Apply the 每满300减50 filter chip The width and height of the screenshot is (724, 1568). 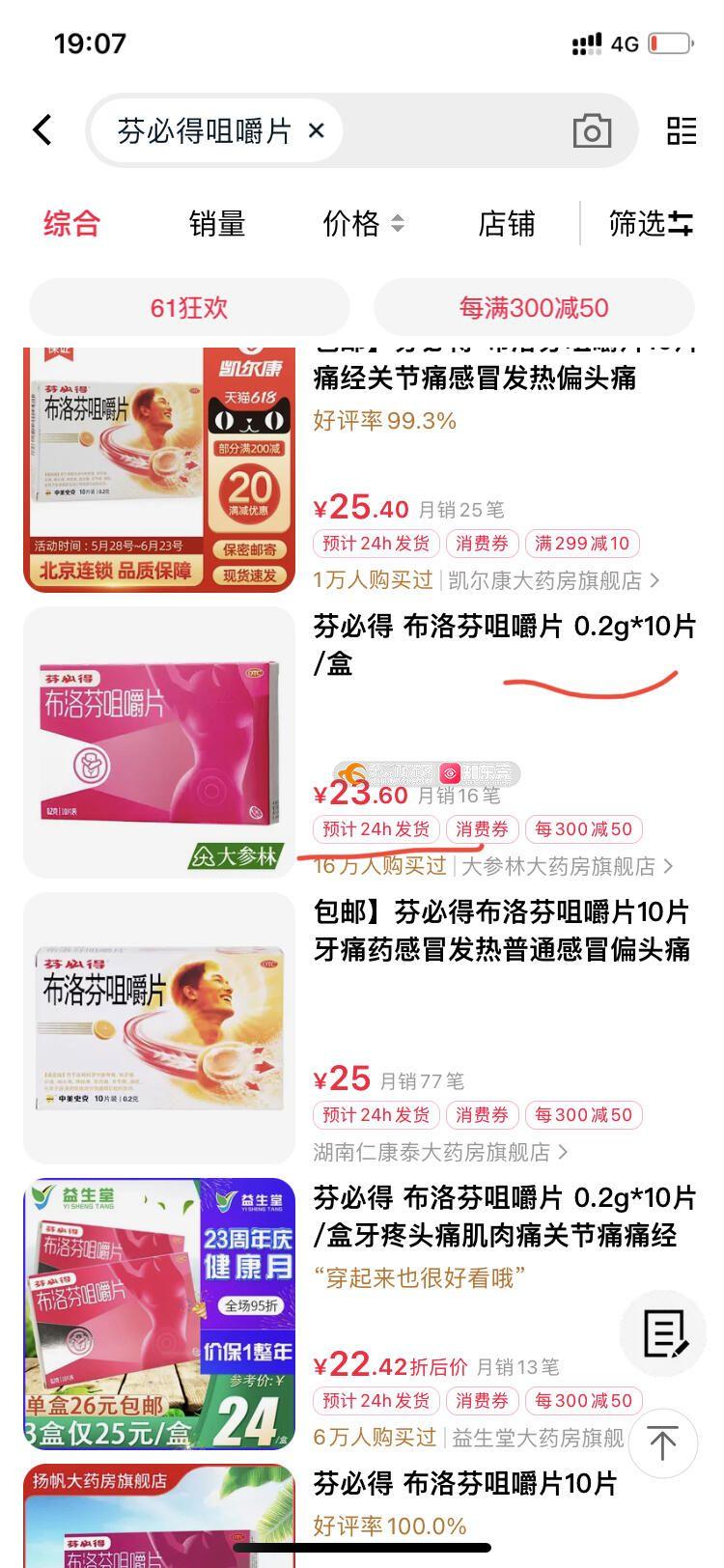pos(534,308)
